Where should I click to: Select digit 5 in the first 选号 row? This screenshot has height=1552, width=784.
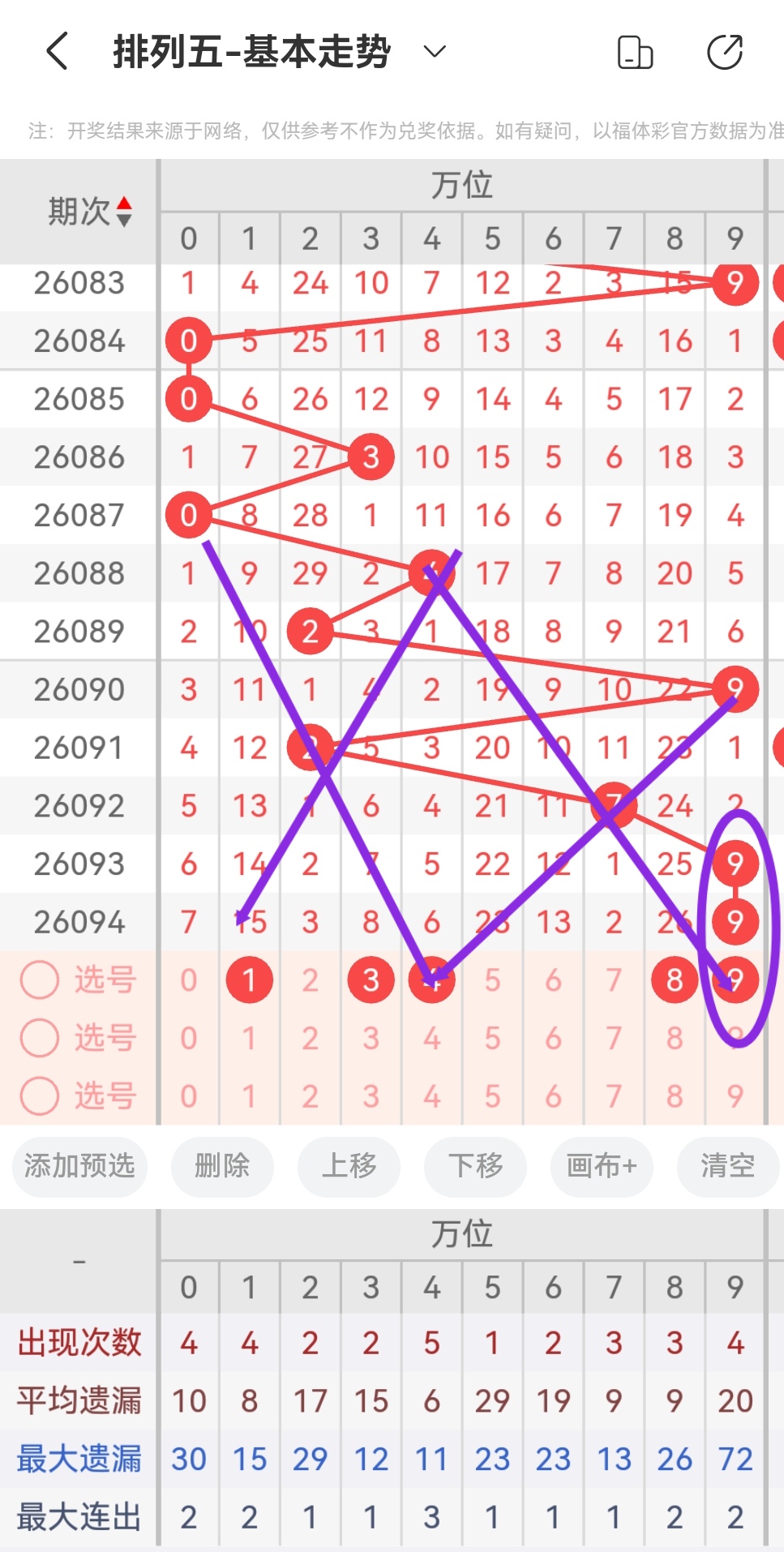(491, 980)
